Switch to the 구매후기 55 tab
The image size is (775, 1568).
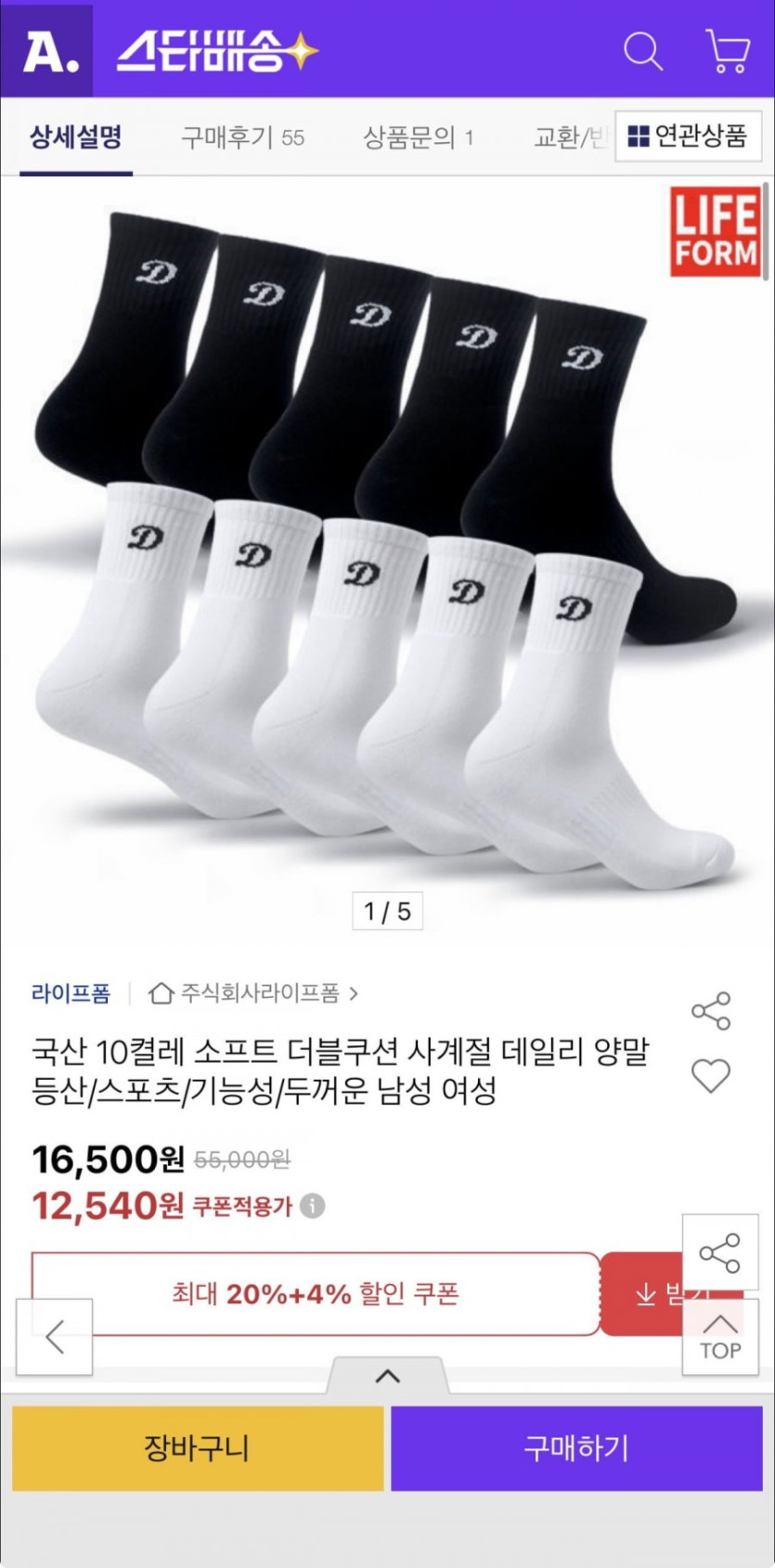pyautogui.click(x=242, y=138)
